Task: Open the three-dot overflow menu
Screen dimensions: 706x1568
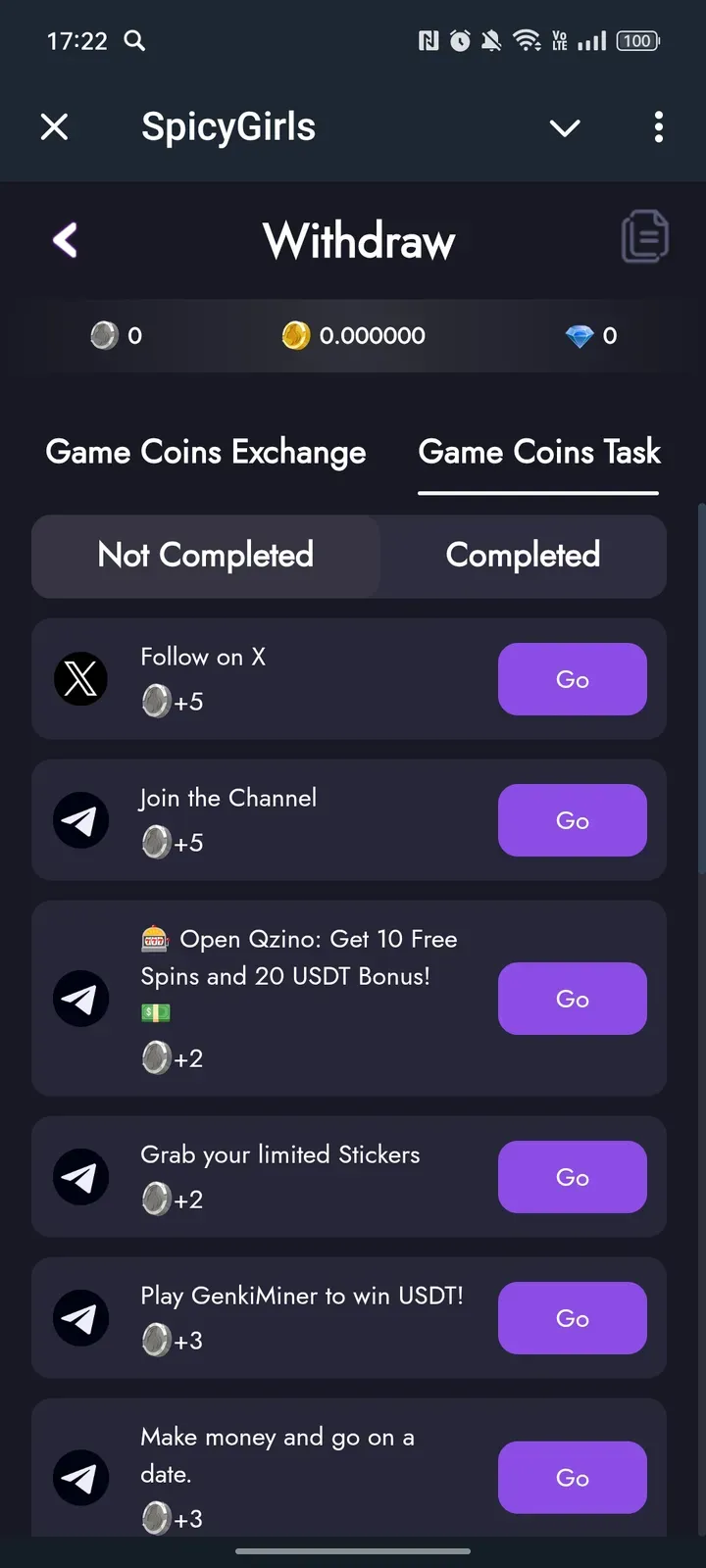Action: [x=658, y=126]
